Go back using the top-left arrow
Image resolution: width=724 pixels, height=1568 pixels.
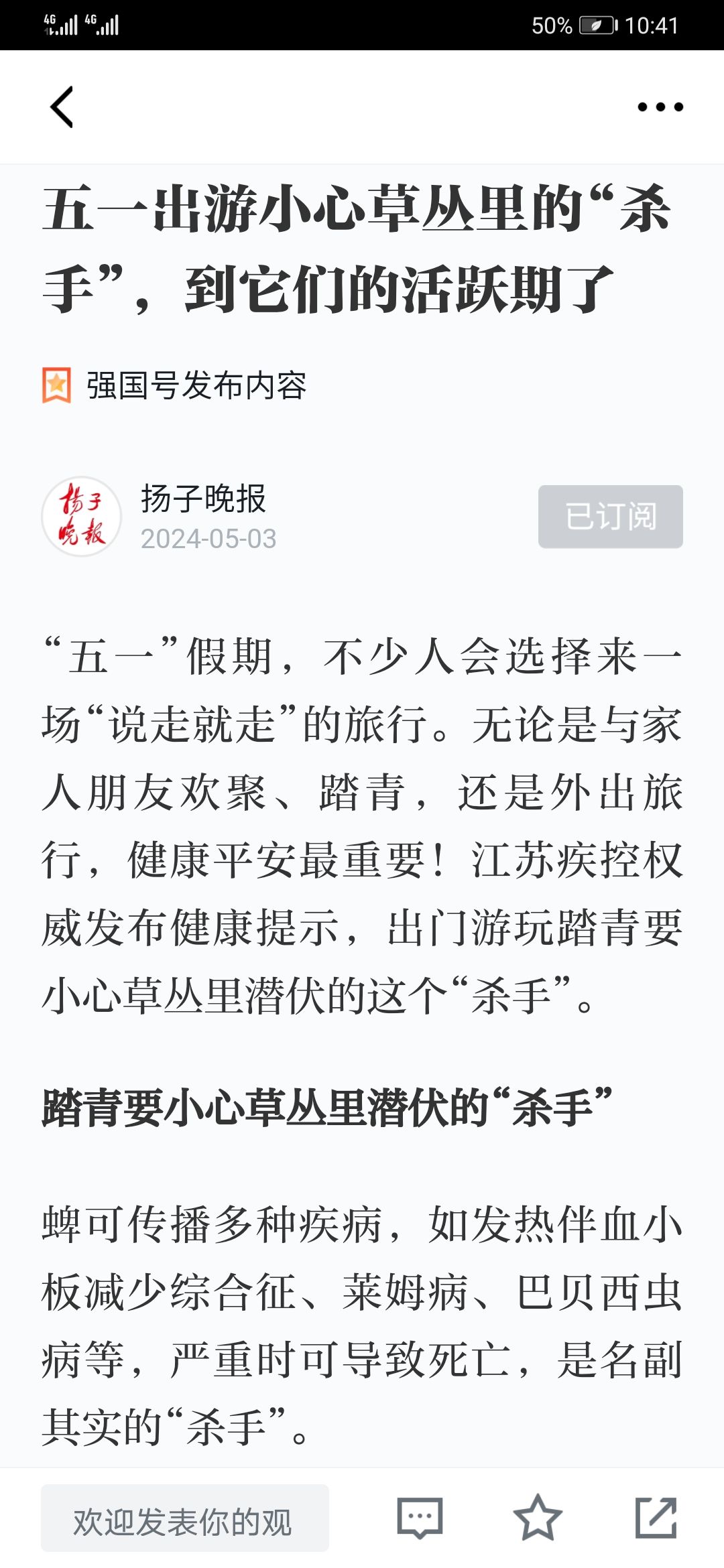click(x=62, y=107)
